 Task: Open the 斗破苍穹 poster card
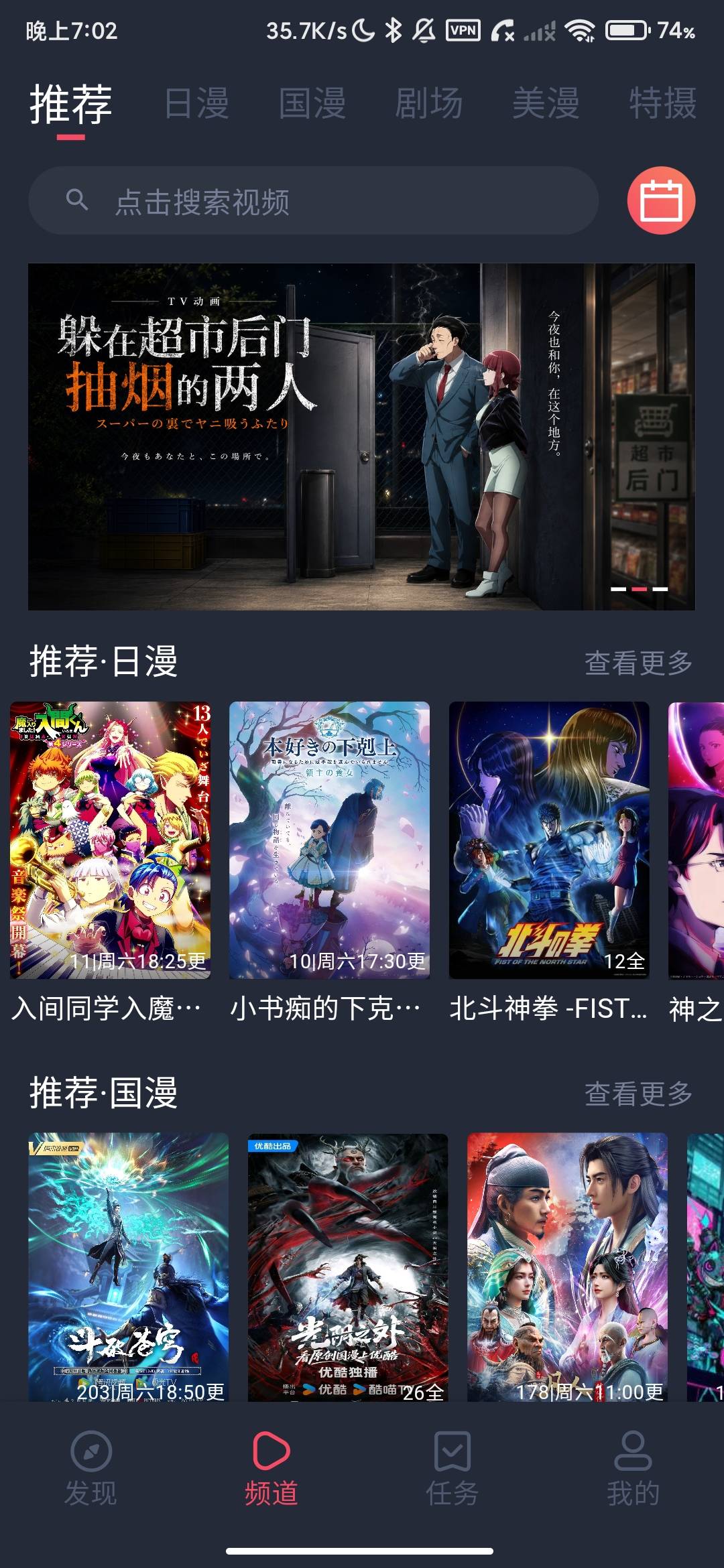(x=128, y=1267)
